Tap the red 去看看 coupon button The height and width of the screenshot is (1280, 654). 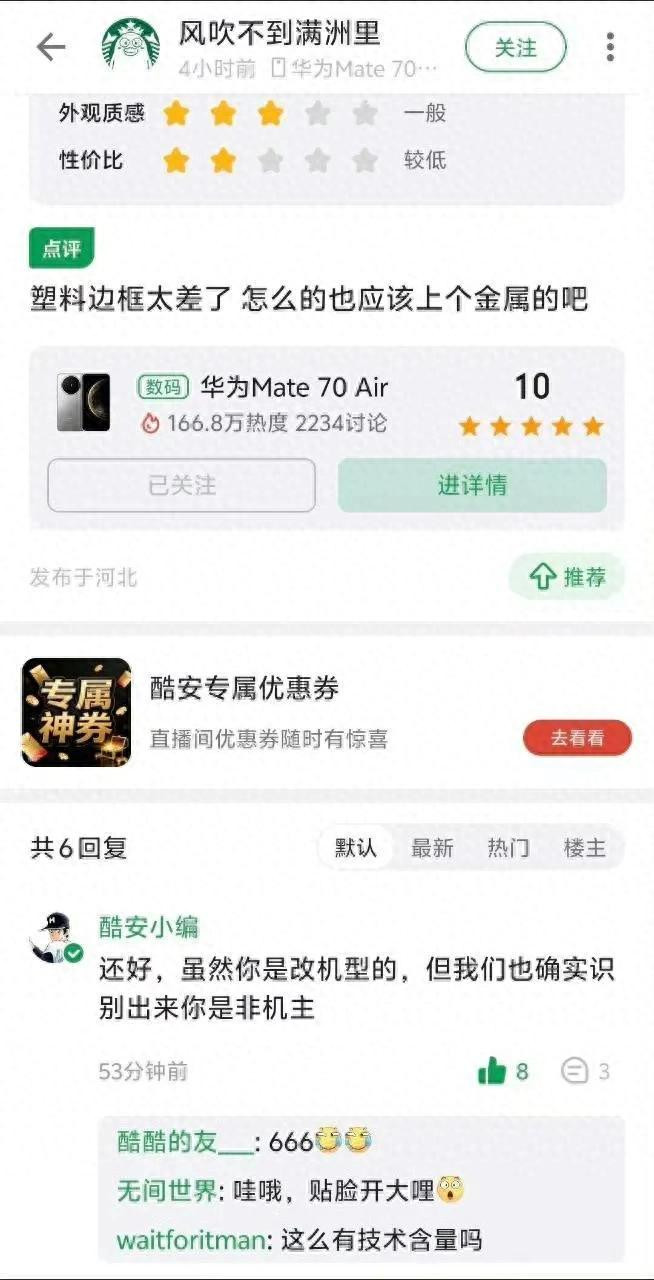point(577,738)
